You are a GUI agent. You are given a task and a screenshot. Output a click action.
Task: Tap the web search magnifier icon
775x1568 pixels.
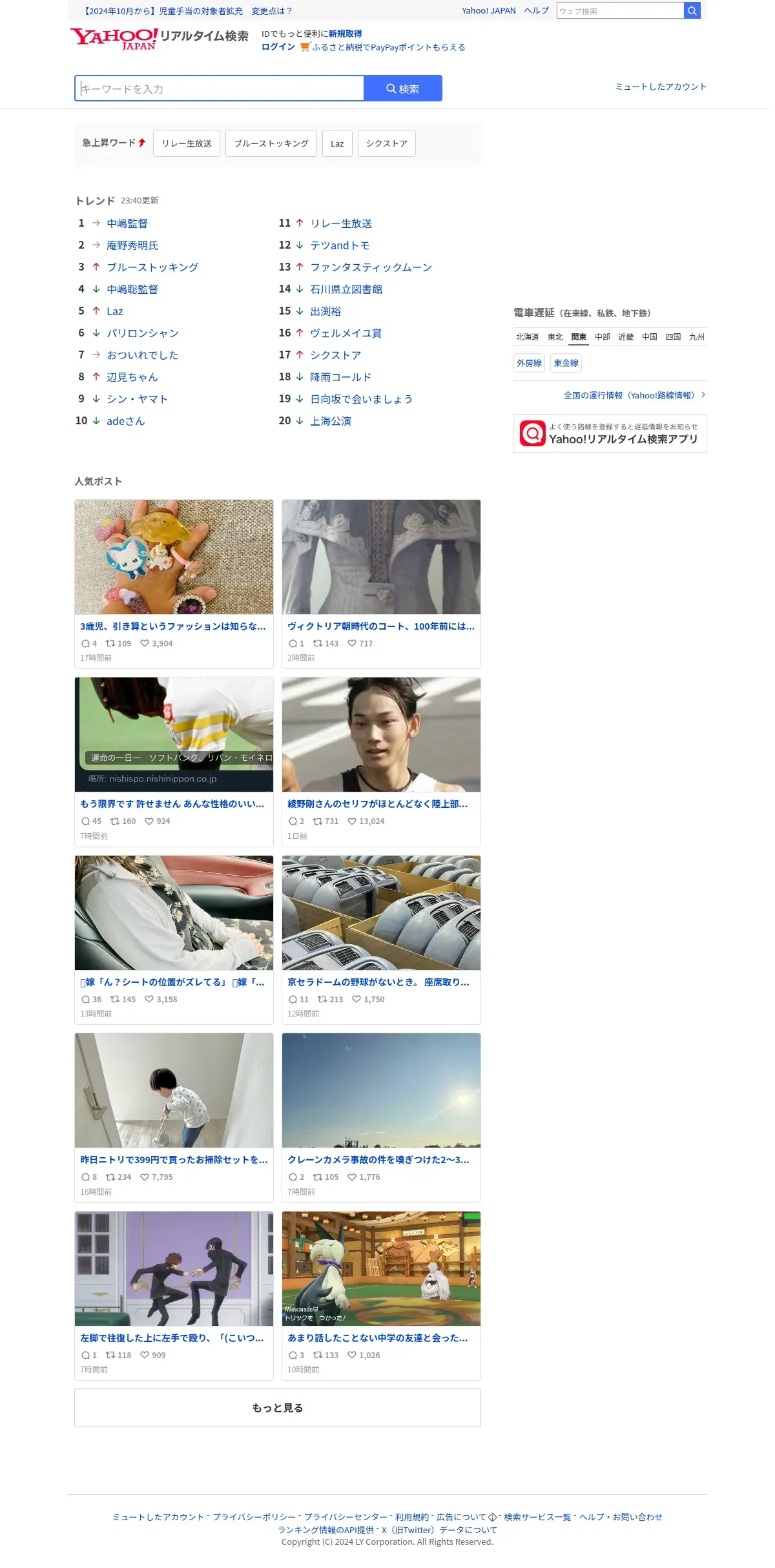coord(692,11)
